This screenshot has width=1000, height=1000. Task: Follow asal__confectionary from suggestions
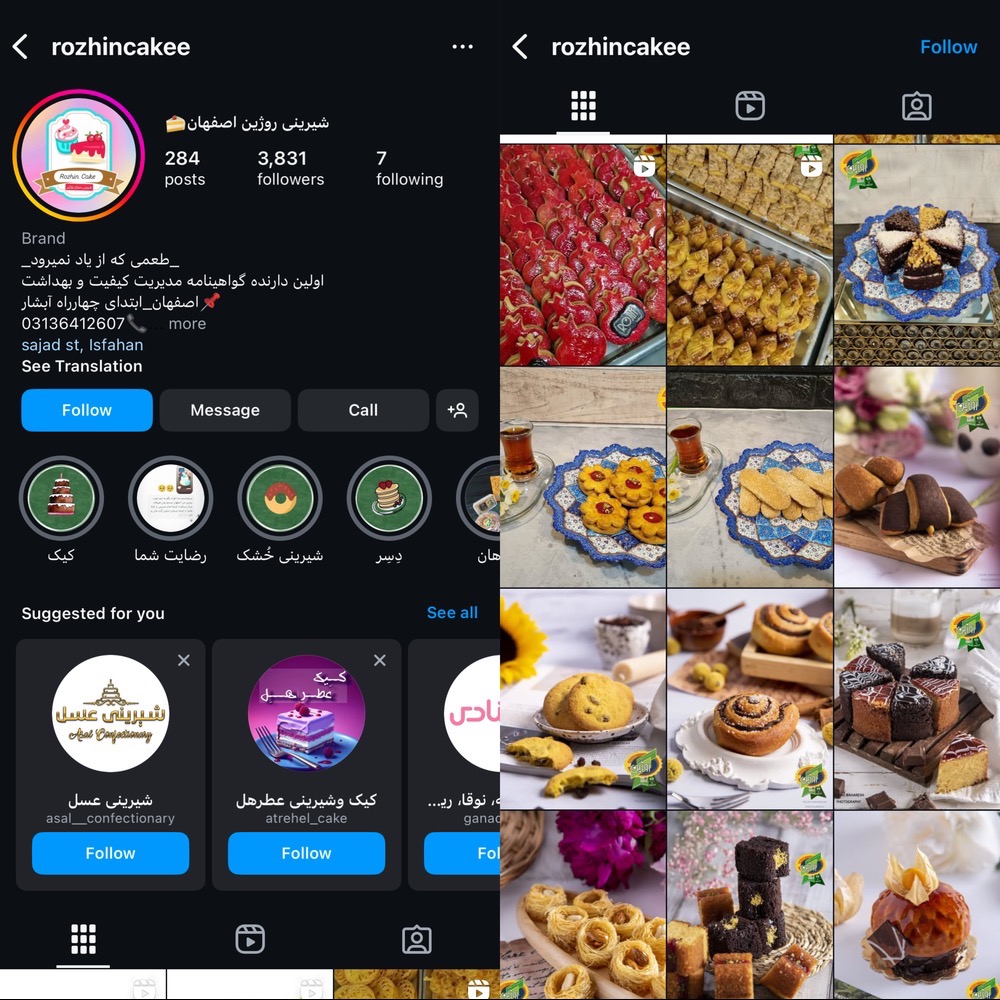110,853
